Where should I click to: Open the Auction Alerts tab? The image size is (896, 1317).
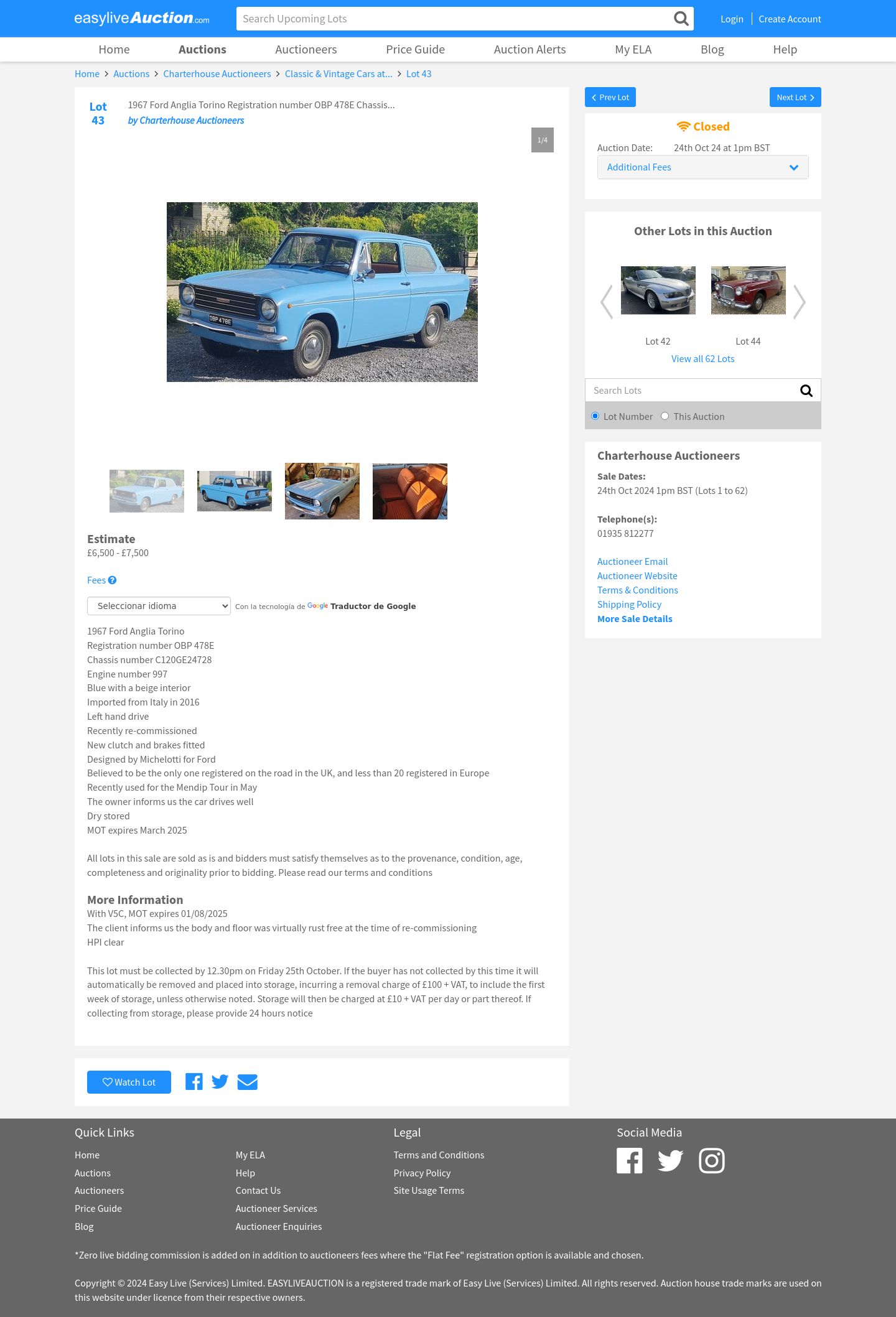coord(530,49)
